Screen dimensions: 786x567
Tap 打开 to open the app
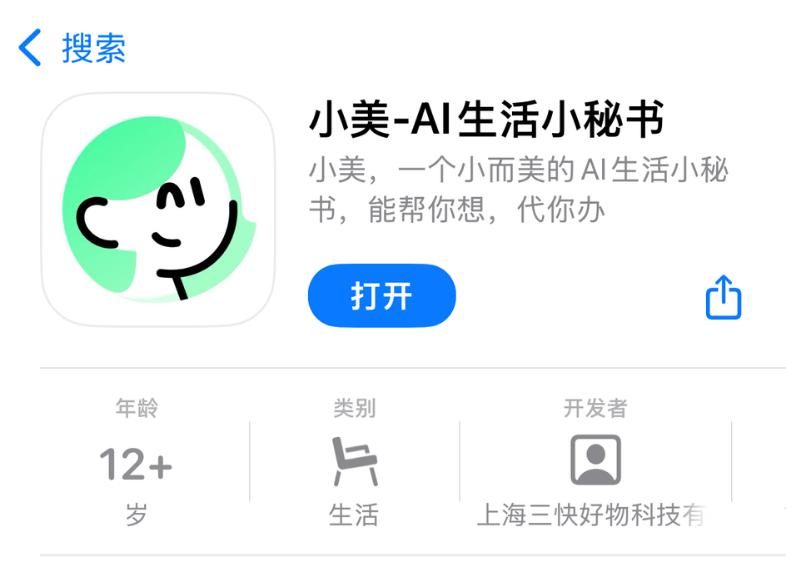381,296
